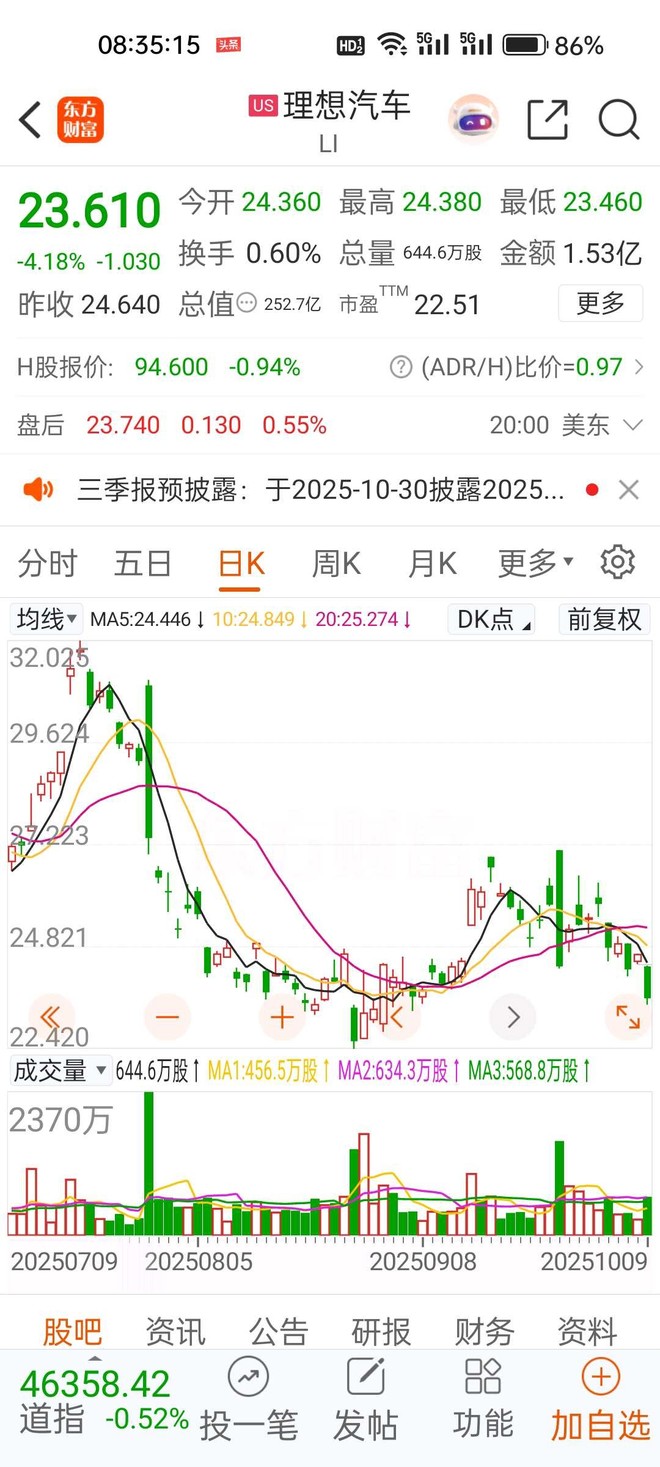Open the AI assistant robot icon
The width and height of the screenshot is (660, 1467).
coord(473,121)
